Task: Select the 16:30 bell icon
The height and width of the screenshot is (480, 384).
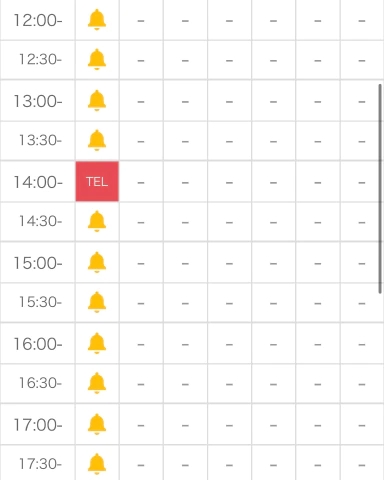Action: pos(97,383)
